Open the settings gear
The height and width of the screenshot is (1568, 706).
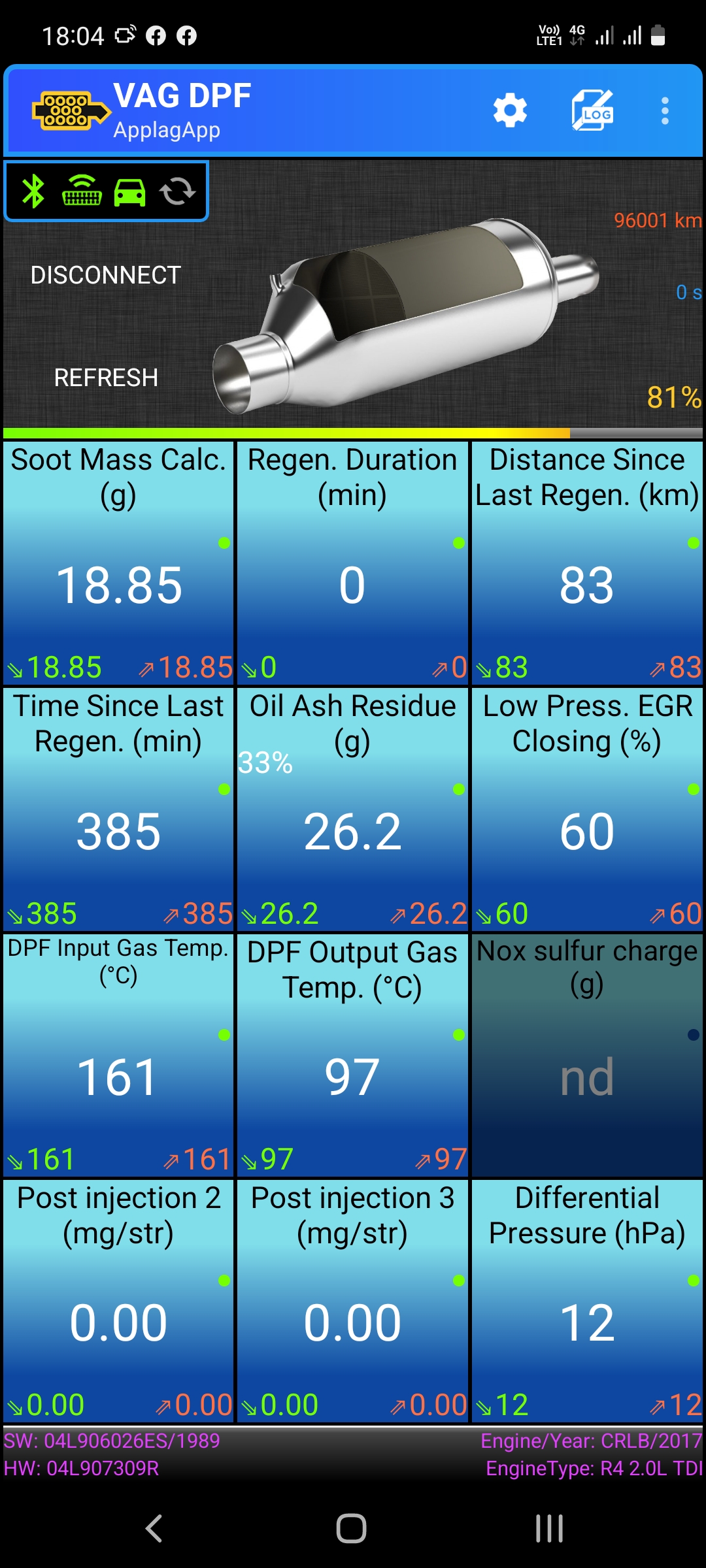pyautogui.click(x=510, y=110)
